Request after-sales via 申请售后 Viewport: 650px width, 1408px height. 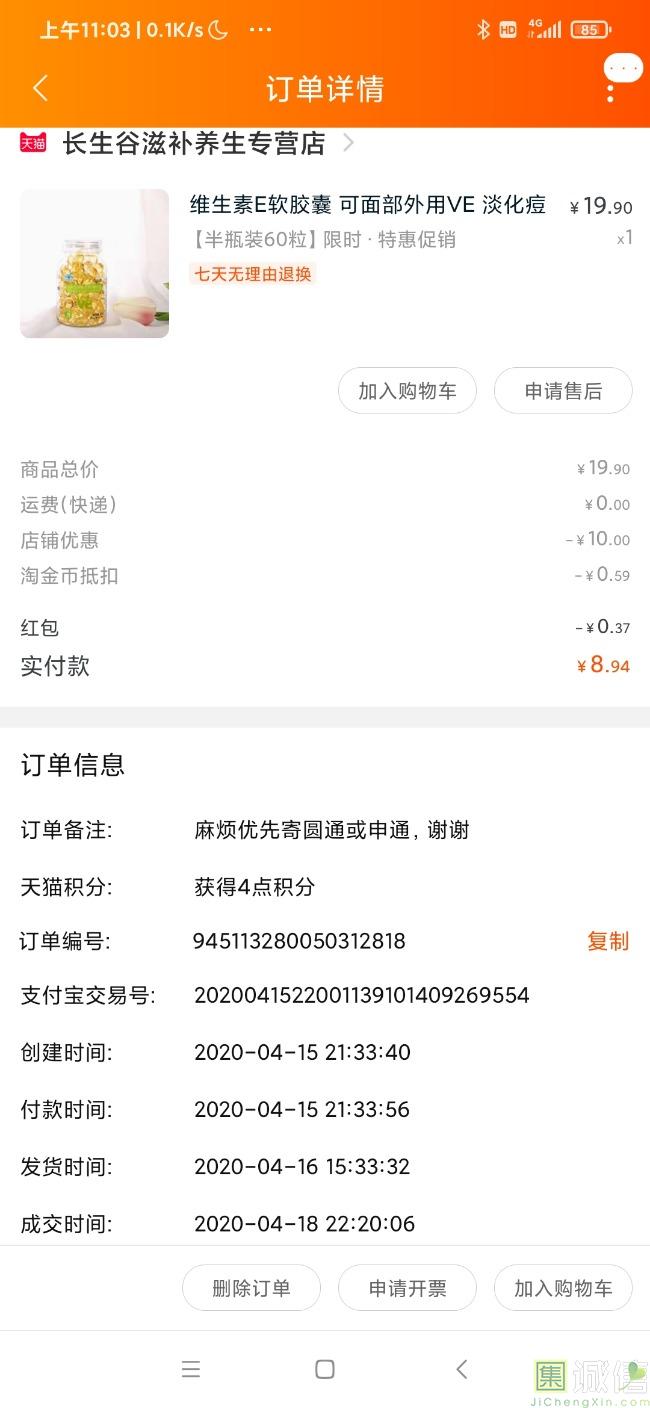pyautogui.click(x=563, y=391)
